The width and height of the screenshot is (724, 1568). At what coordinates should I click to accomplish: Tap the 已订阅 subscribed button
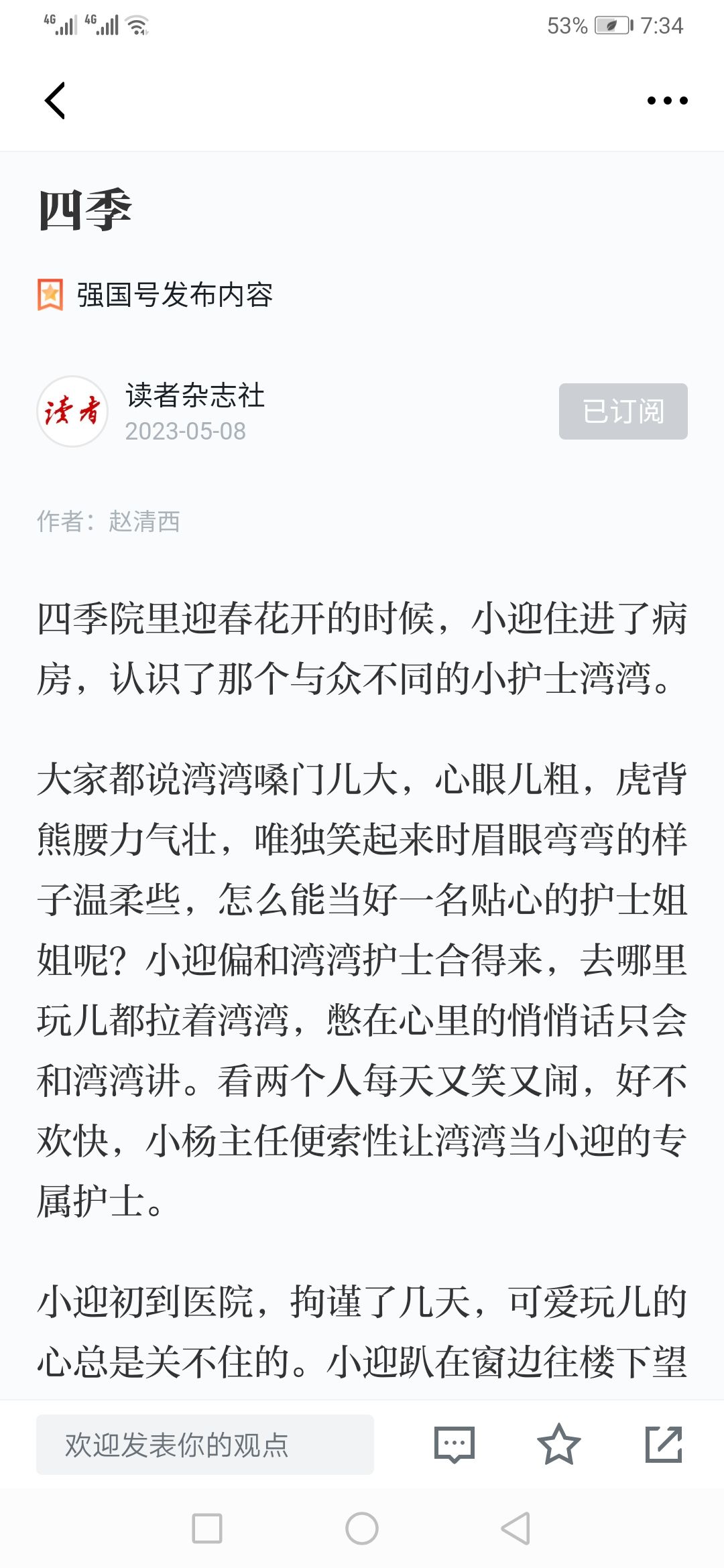623,411
